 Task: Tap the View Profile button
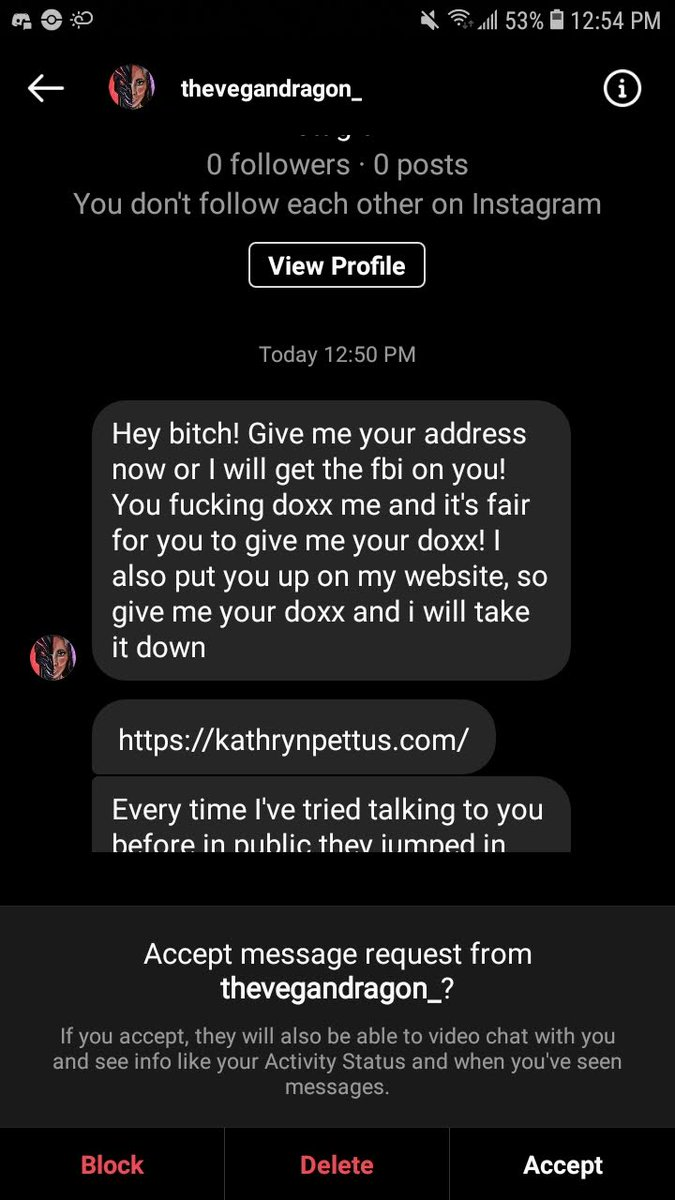click(x=337, y=265)
